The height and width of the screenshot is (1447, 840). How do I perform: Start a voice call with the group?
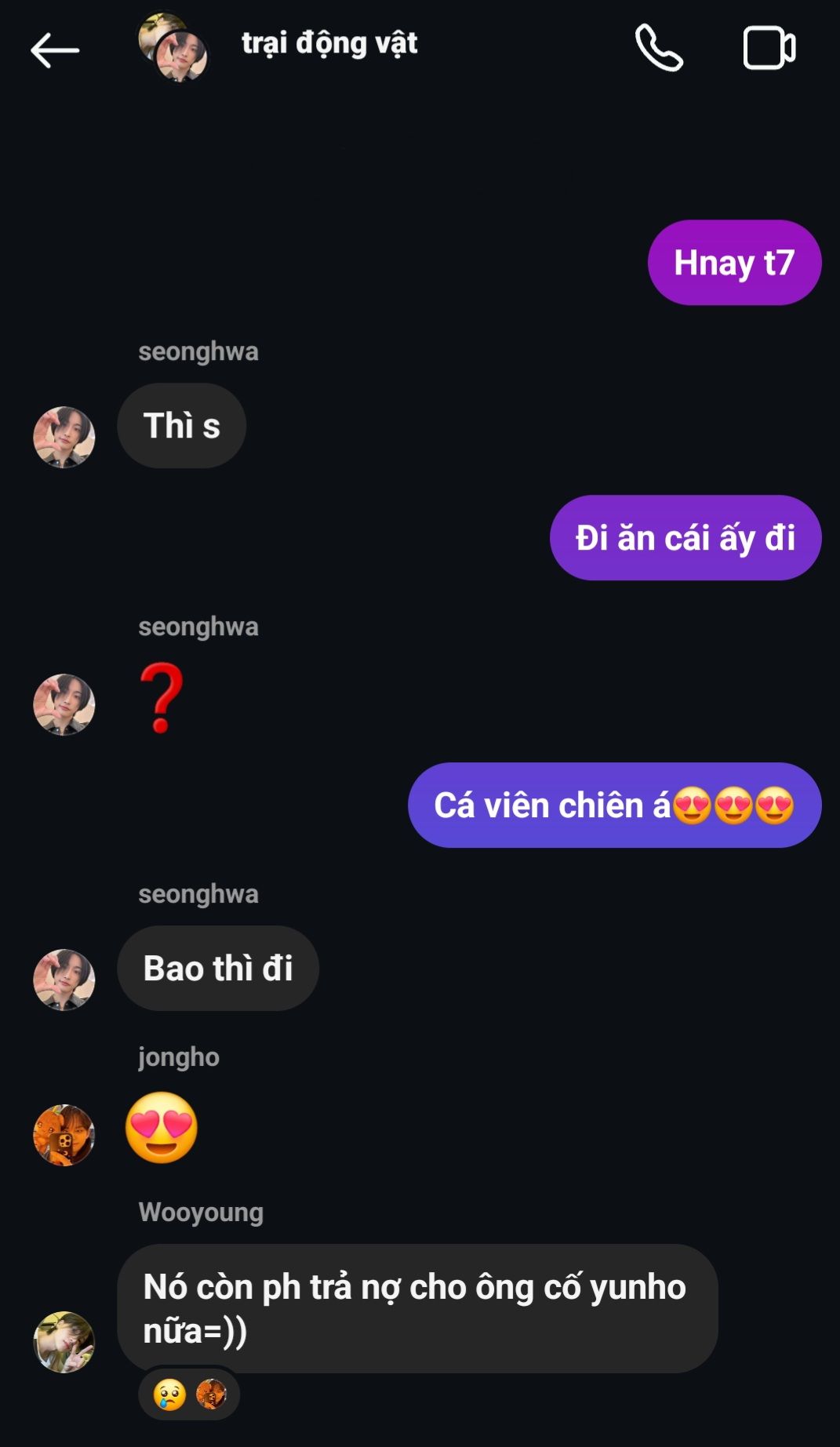(x=659, y=48)
